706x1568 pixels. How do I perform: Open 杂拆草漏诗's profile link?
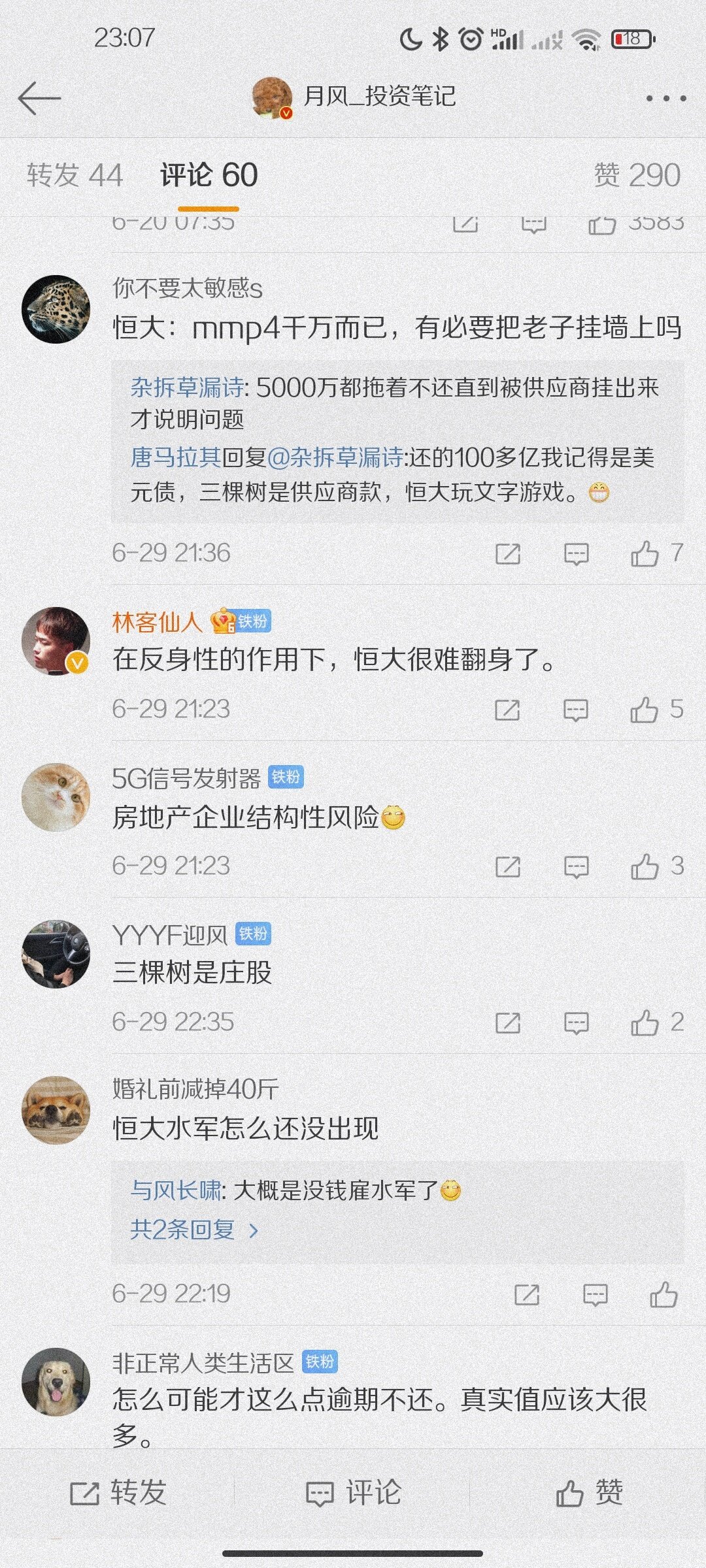click(187, 387)
